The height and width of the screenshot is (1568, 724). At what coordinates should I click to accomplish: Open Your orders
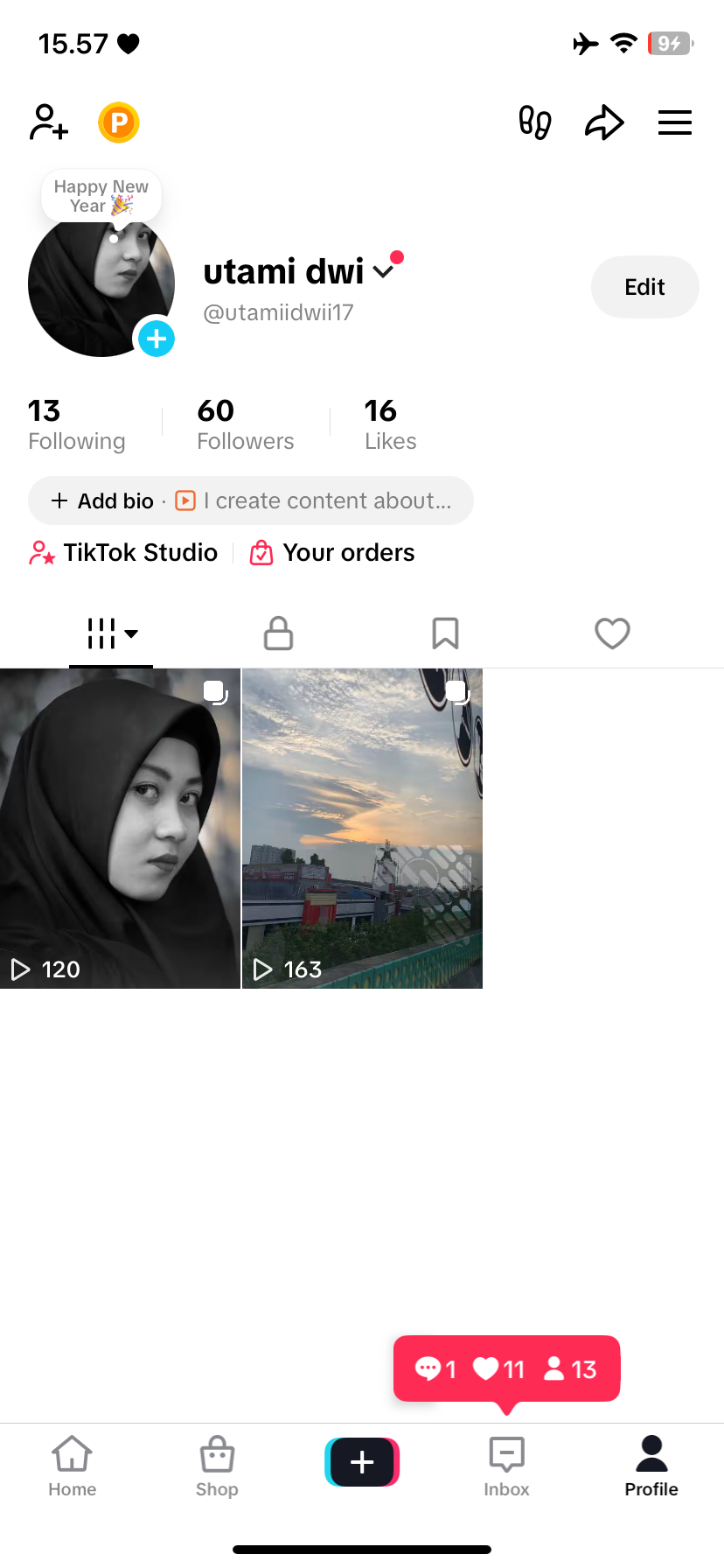[333, 553]
